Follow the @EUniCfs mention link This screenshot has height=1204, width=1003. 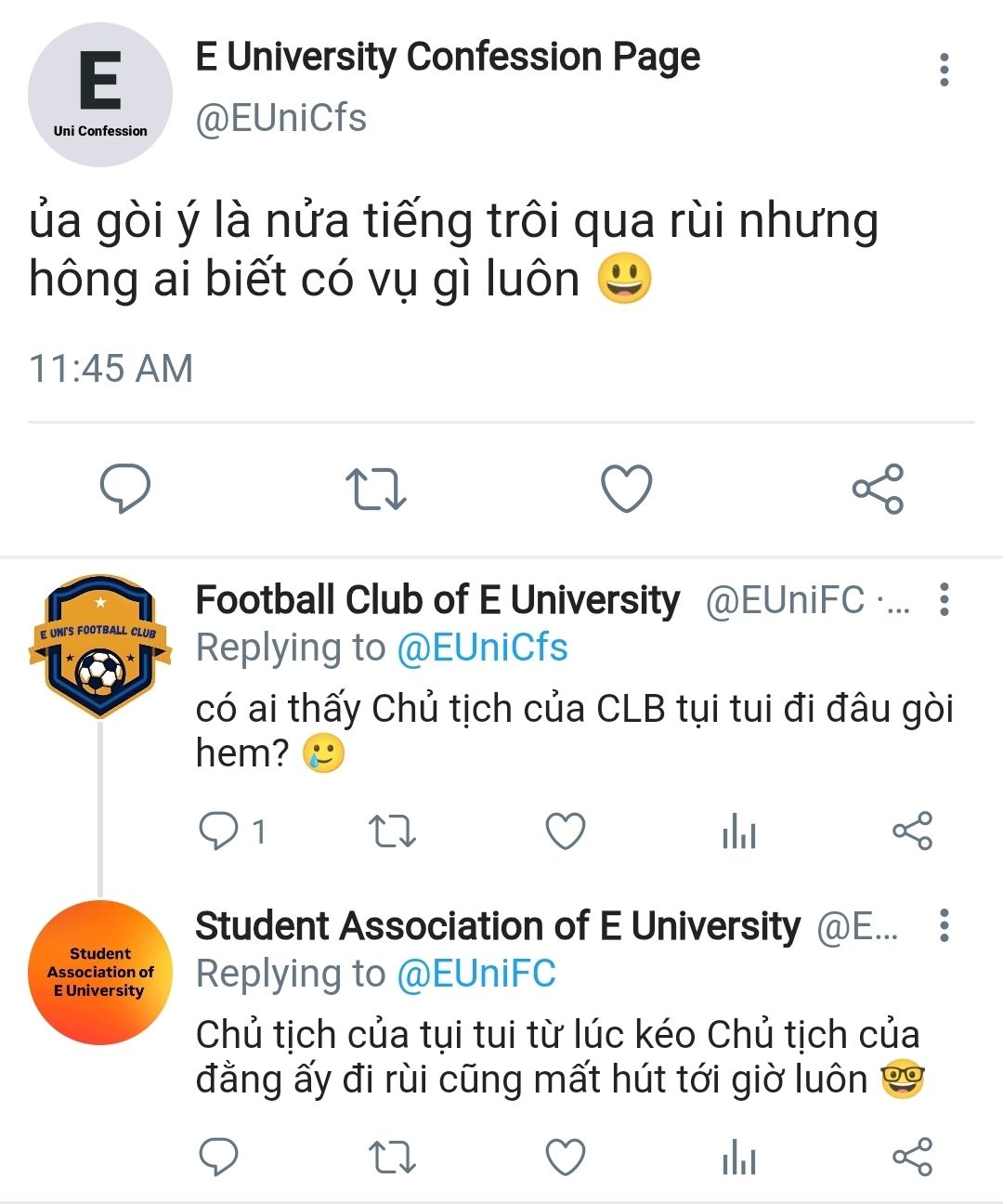[x=482, y=648]
